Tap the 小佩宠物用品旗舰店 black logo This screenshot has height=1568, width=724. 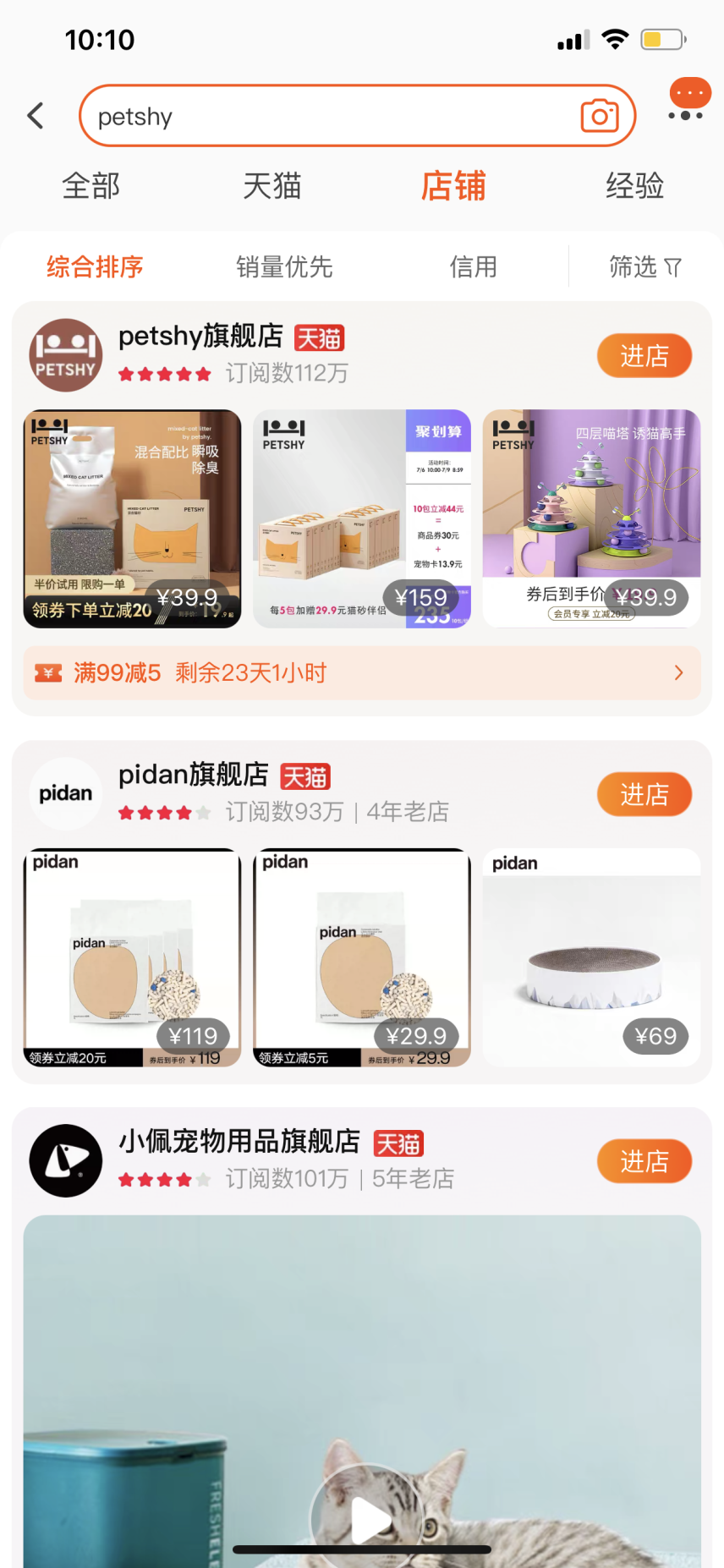pos(65,1160)
